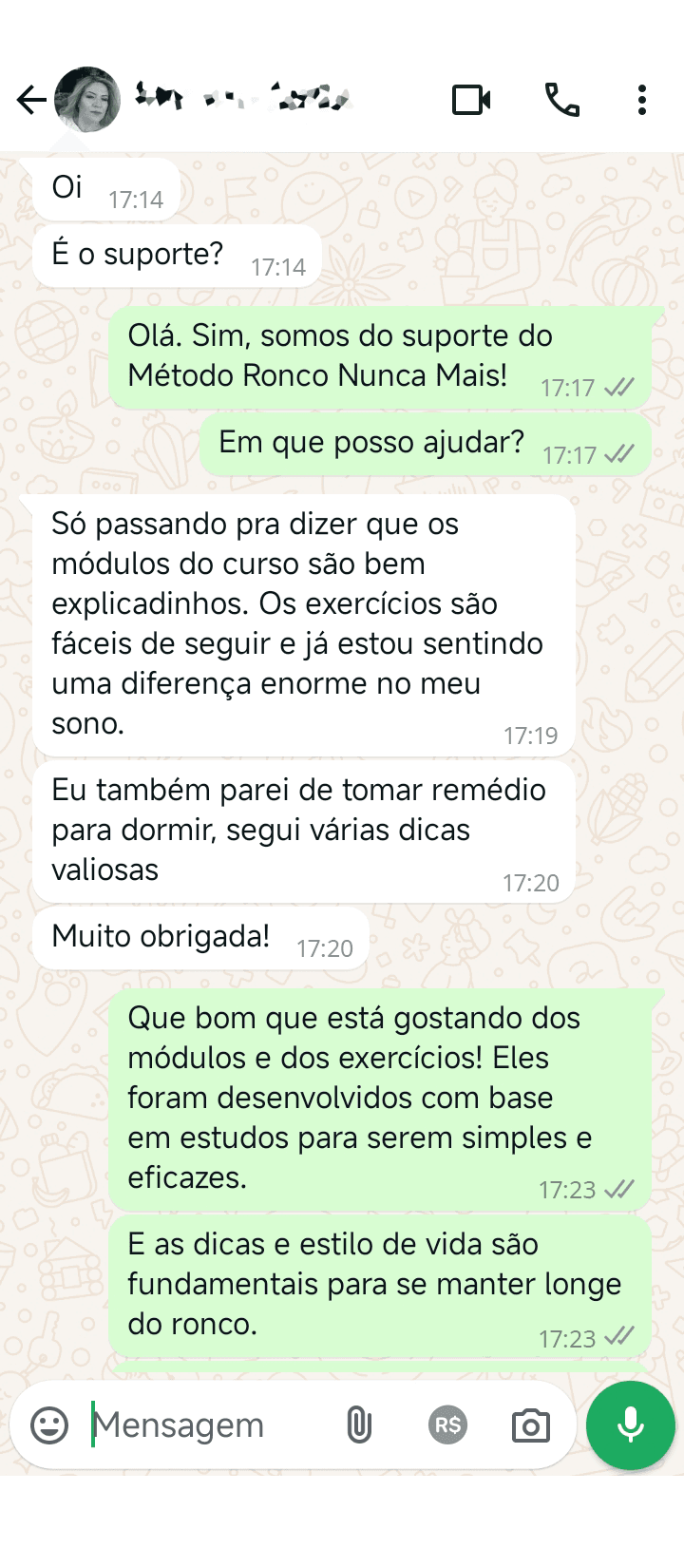This screenshot has height=1568, width=684.
Task: Open the contact info from the name
Action: pos(243,97)
